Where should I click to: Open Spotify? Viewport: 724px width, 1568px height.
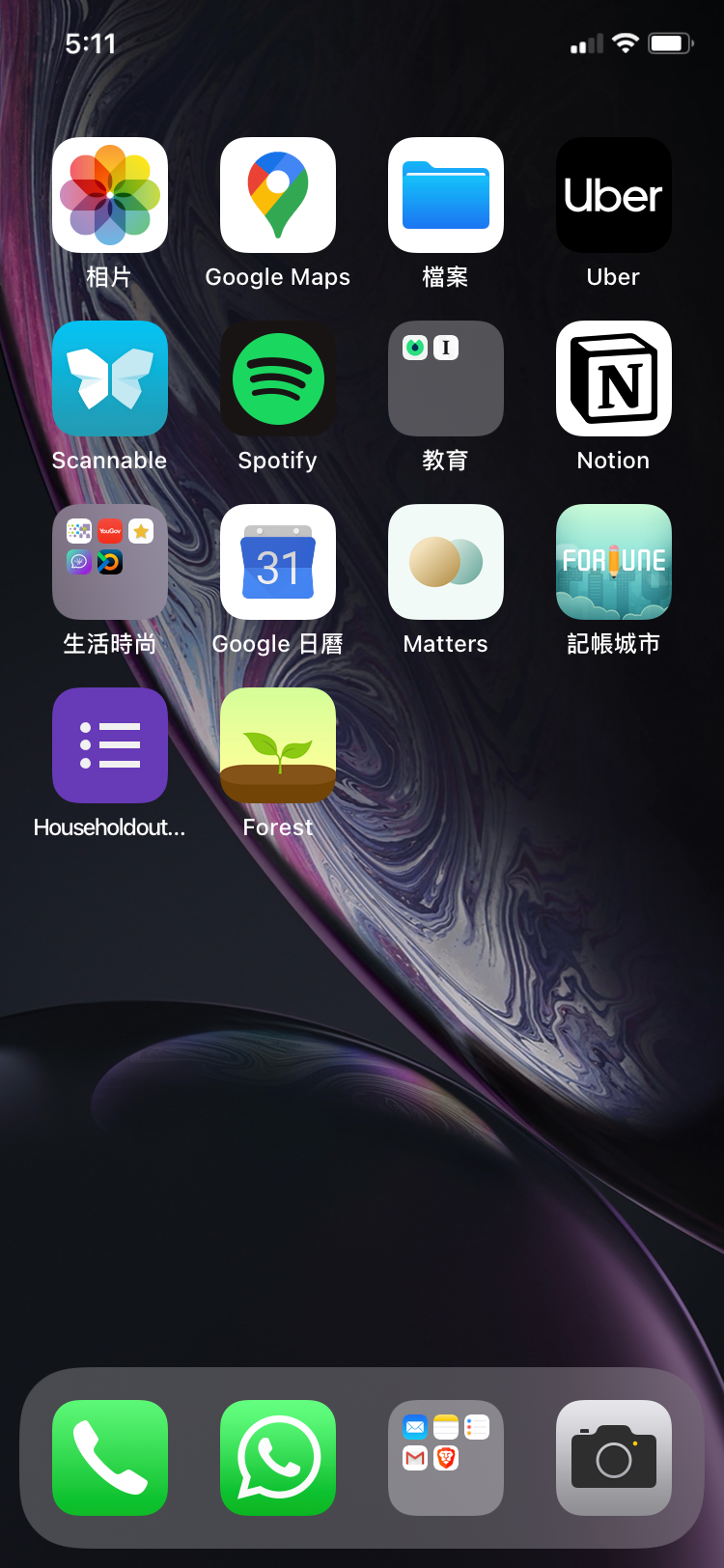click(278, 378)
